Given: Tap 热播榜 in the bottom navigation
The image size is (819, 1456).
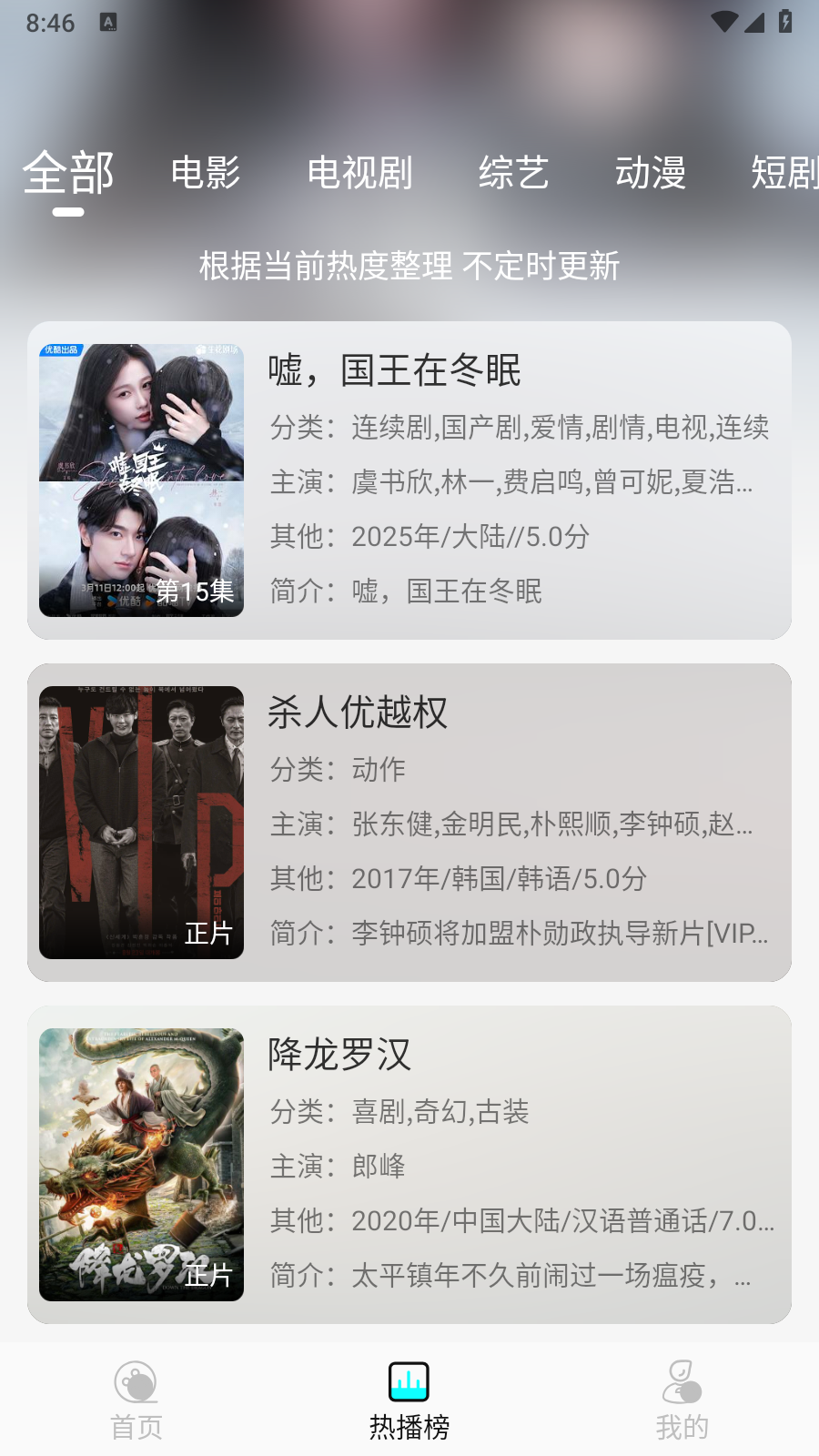Looking at the screenshot, I should point(409,1400).
